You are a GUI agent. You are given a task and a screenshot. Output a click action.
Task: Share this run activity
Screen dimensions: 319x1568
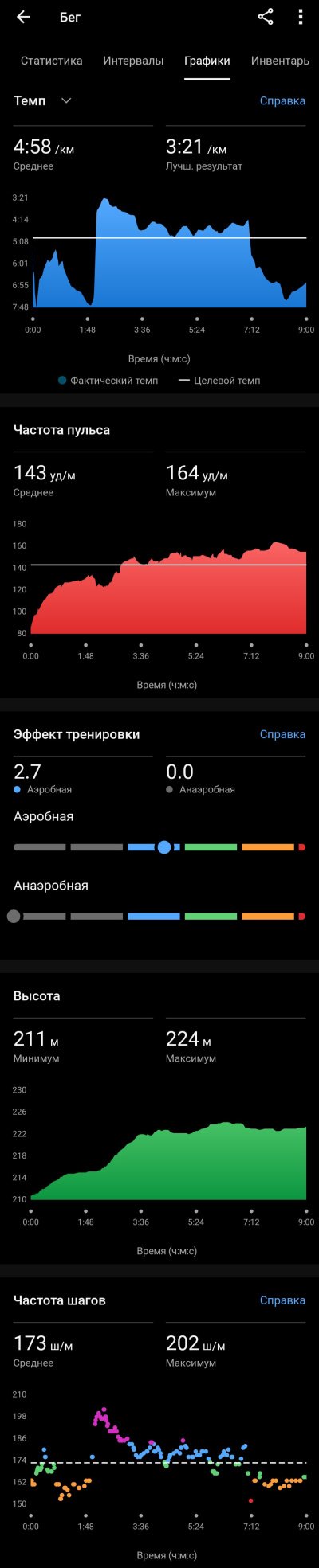(x=266, y=17)
